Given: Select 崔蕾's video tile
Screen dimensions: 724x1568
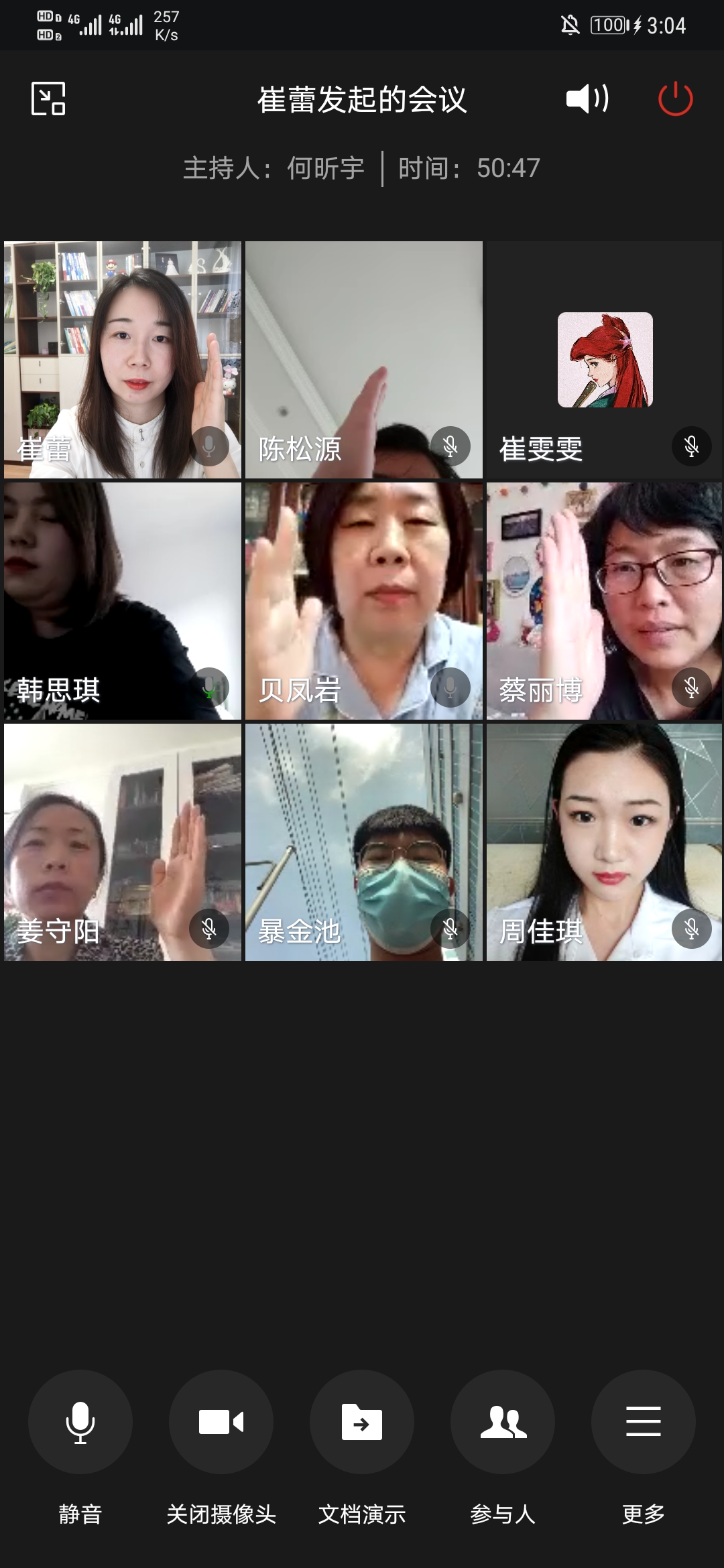Looking at the screenshot, I should [123, 360].
